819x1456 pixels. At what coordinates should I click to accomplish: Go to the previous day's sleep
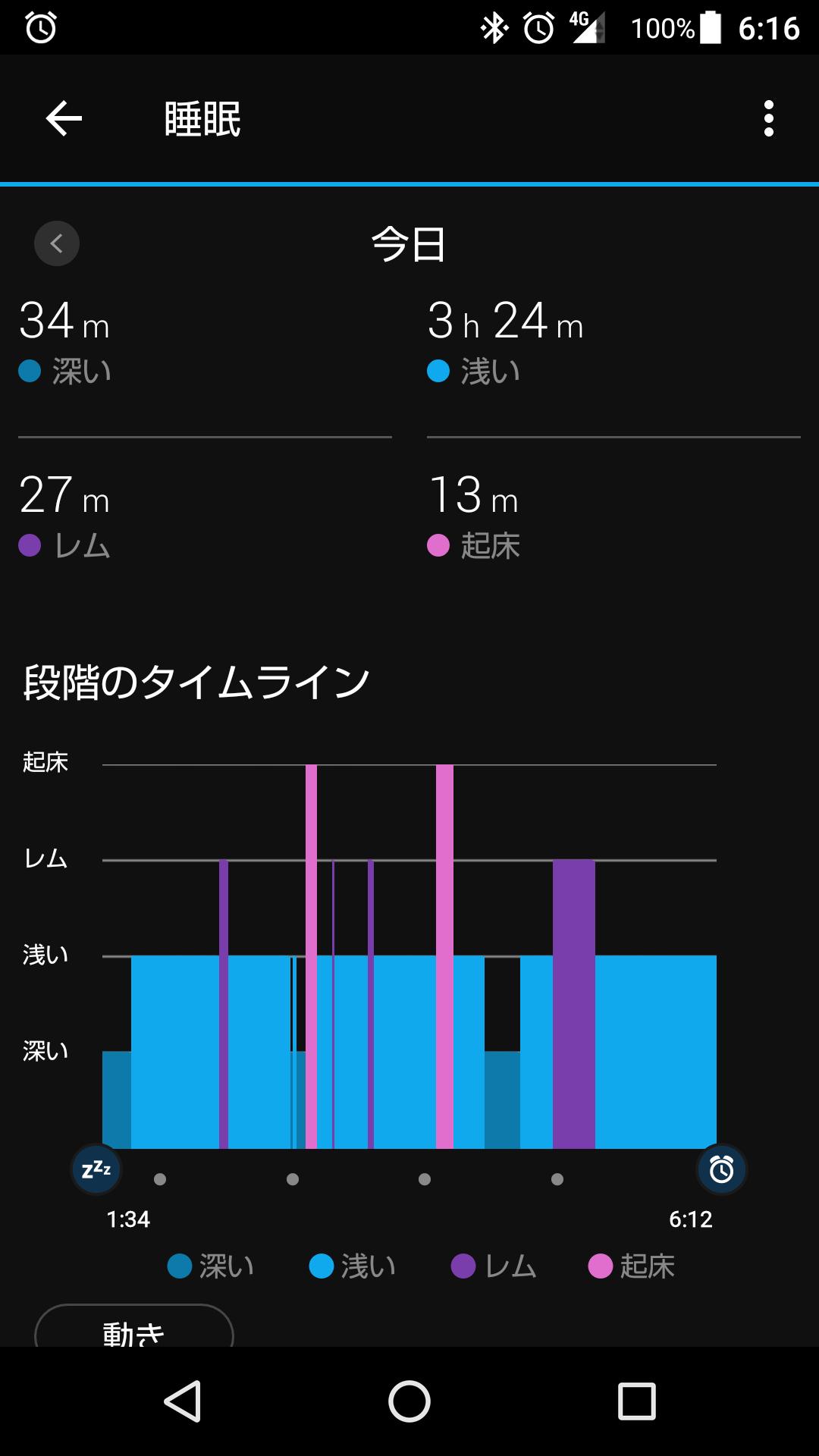coord(57,243)
